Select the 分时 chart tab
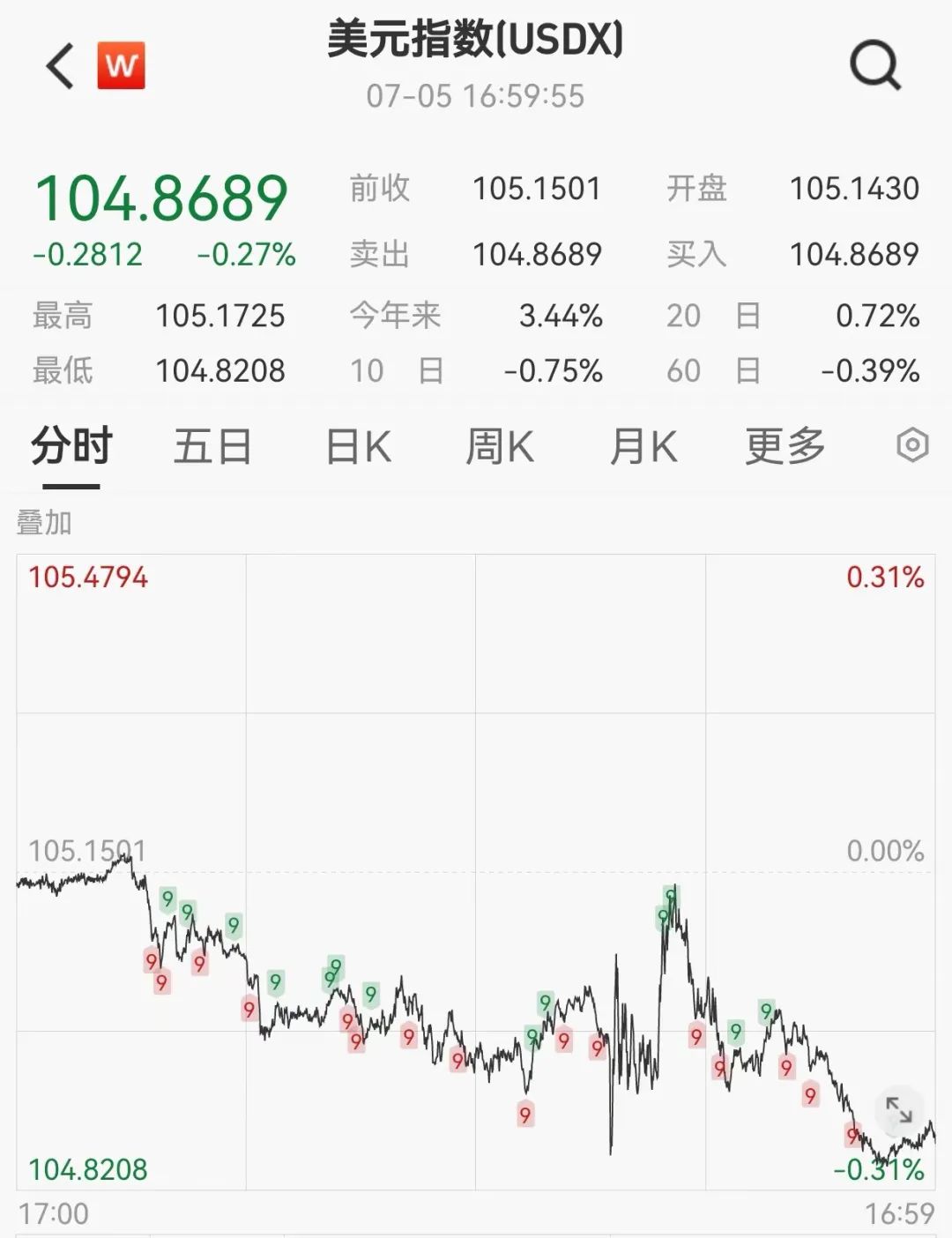 pos(71,446)
